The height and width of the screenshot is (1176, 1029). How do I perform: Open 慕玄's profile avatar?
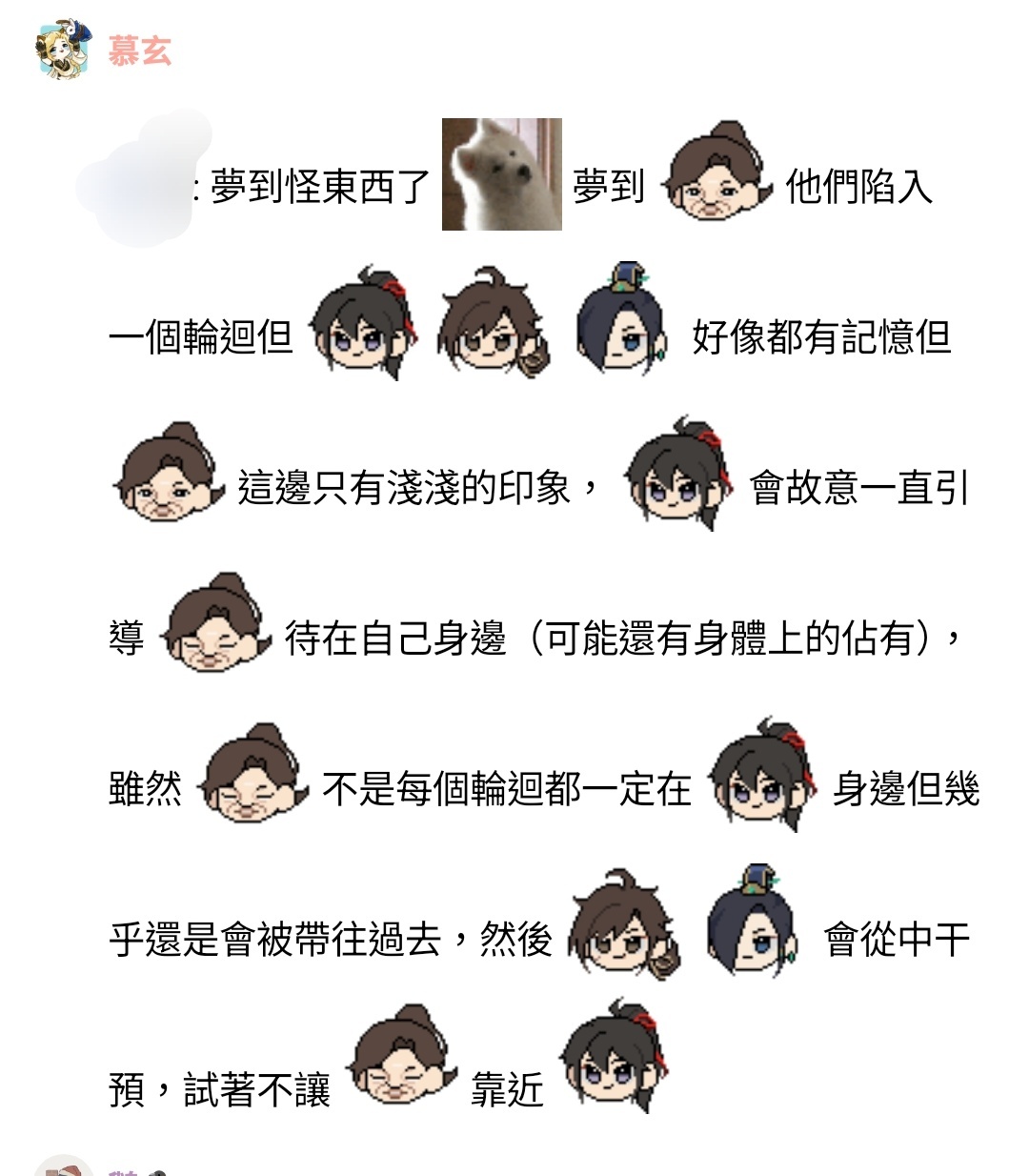[64, 49]
